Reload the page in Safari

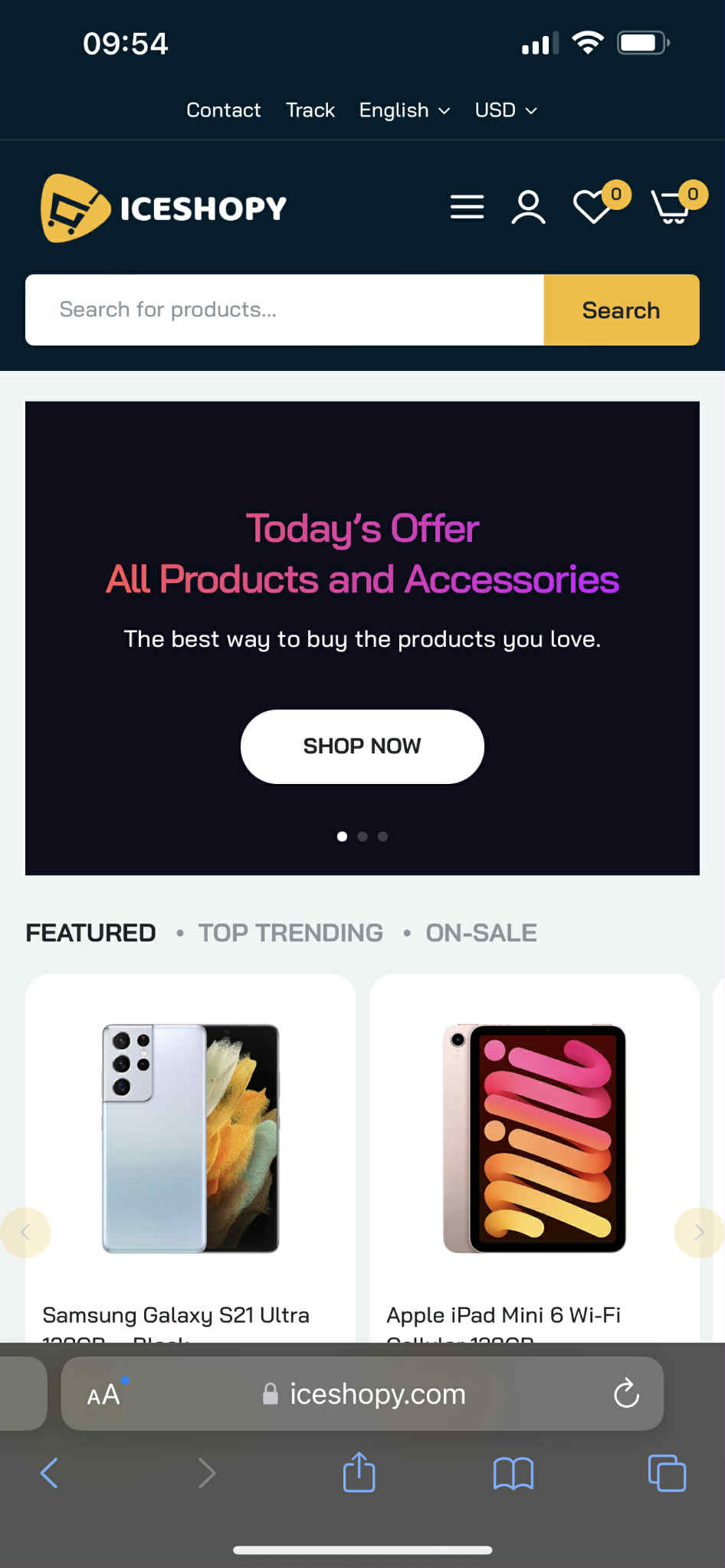point(626,1393)
